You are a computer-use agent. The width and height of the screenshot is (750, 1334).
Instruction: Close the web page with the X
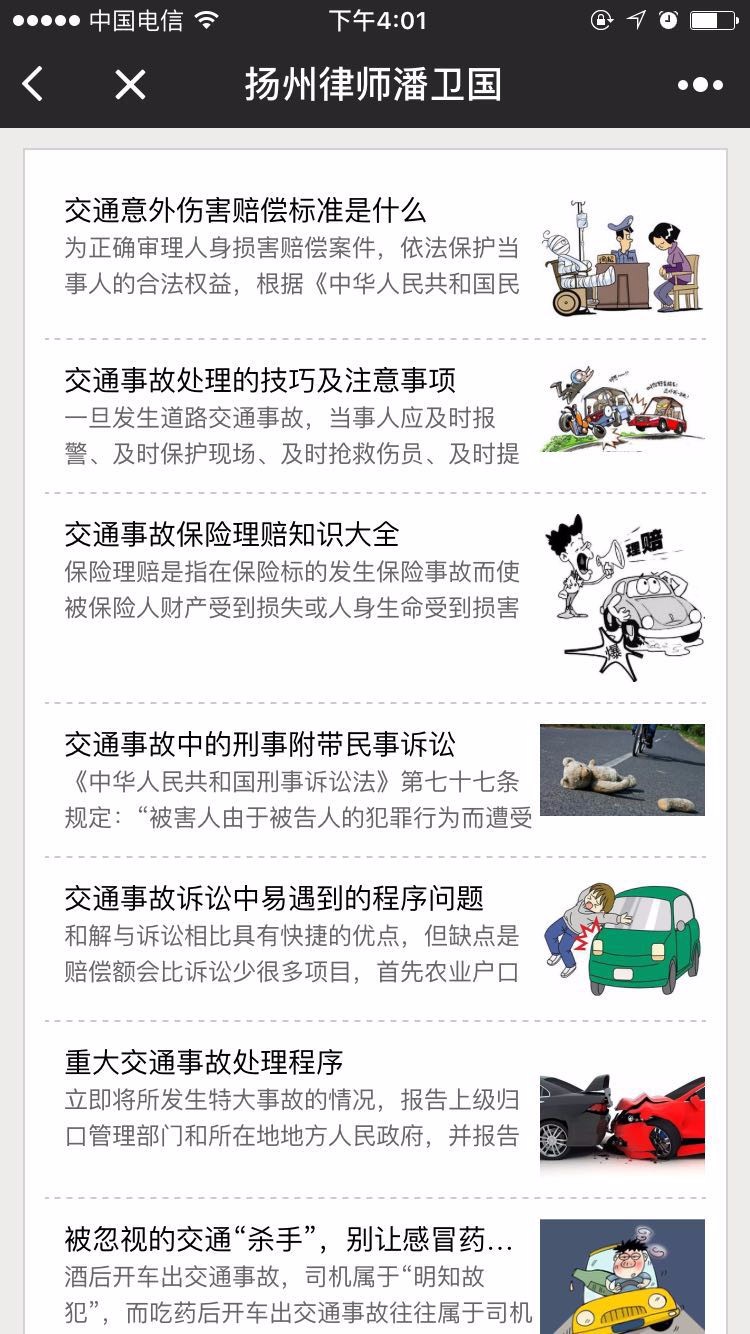click(x=130, y=85)
